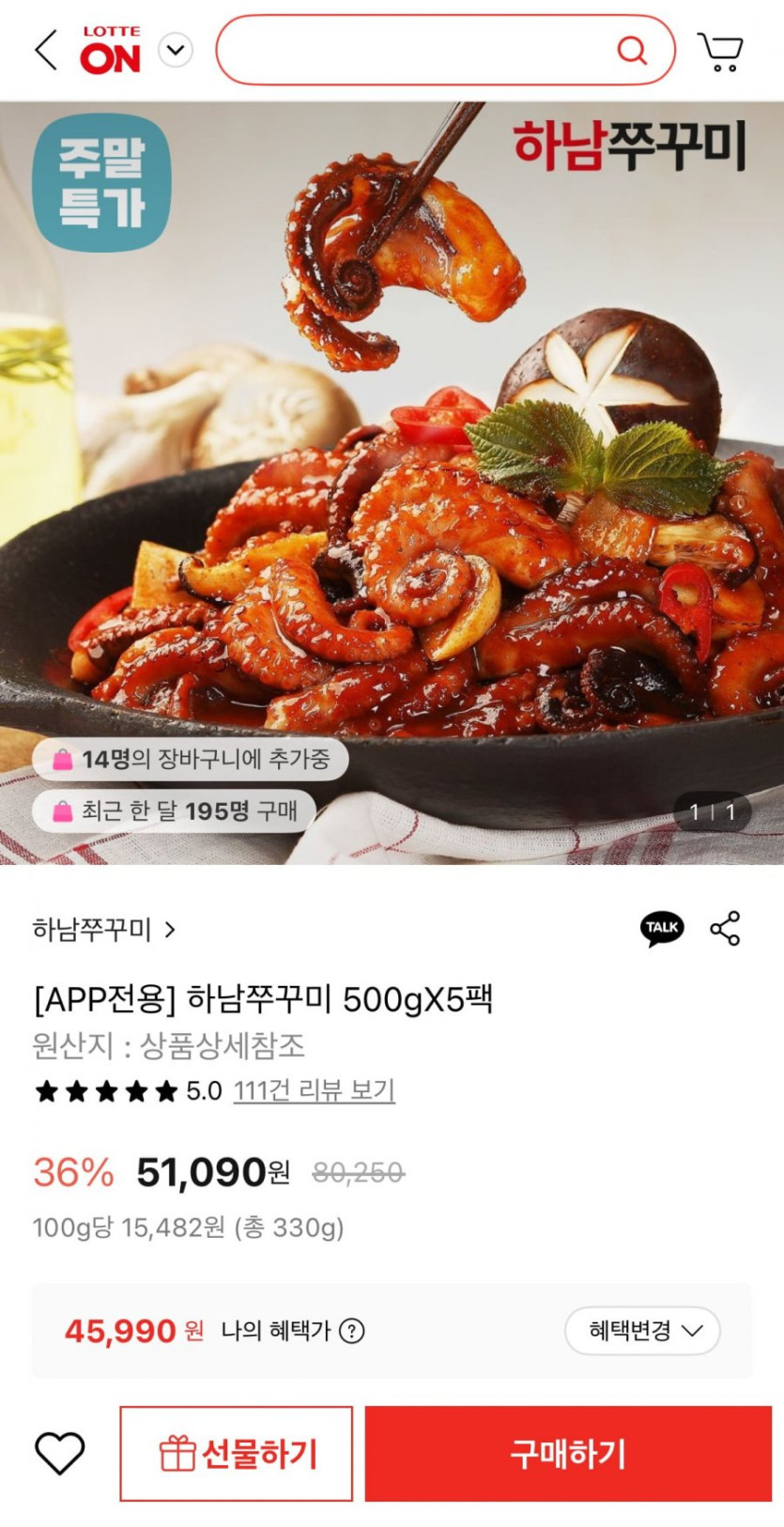The width and height of the screenshot is (784, 1527).
Task: Visit the 하남쭈꾸미 brand store link
Action: point(103,930)
